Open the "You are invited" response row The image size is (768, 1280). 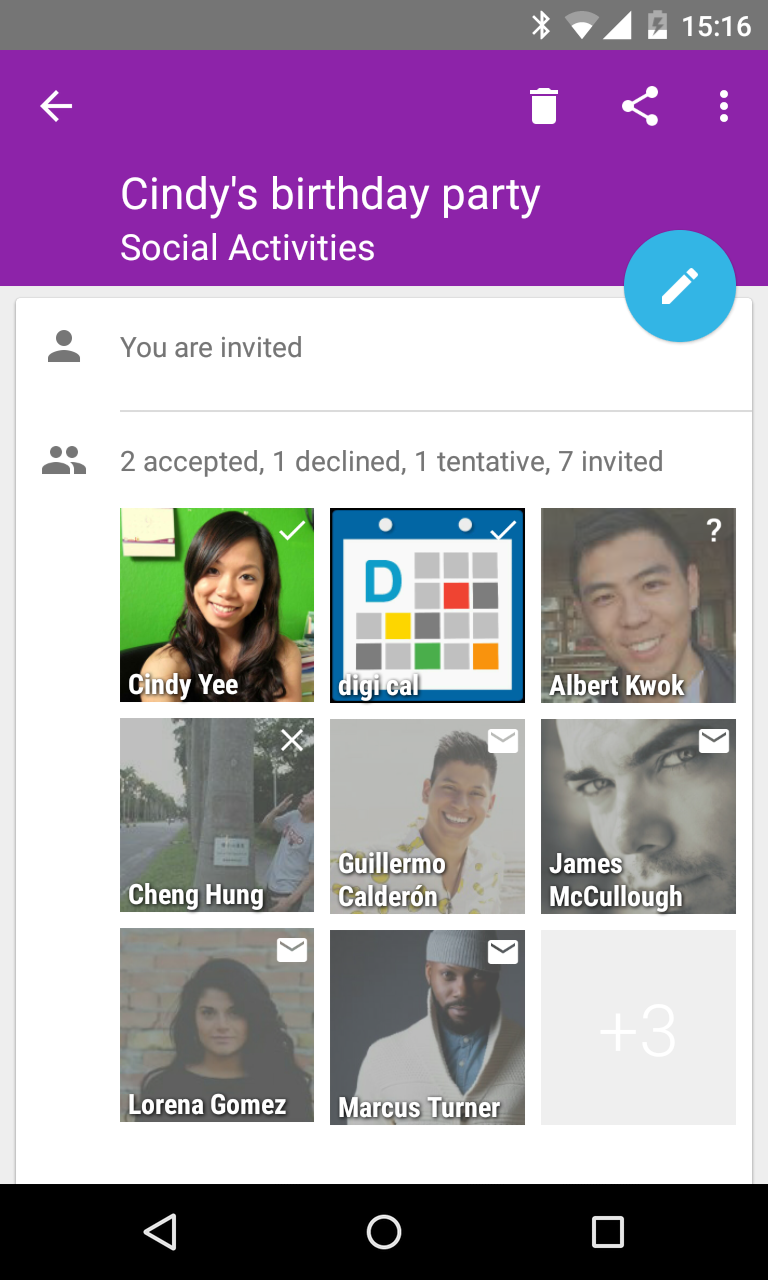(x=400, y=348)
